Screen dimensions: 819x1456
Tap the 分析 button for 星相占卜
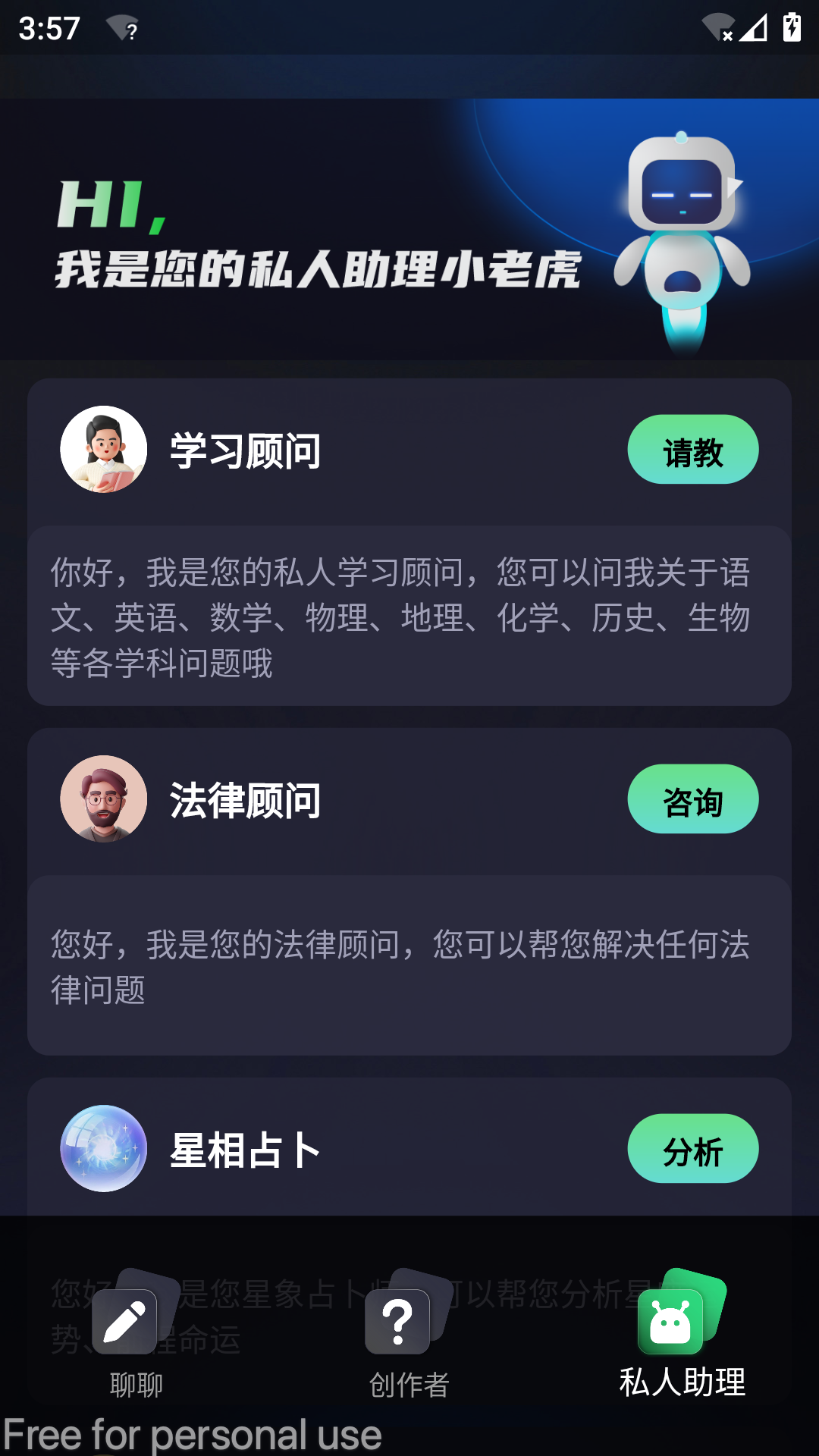[692, 1149]
